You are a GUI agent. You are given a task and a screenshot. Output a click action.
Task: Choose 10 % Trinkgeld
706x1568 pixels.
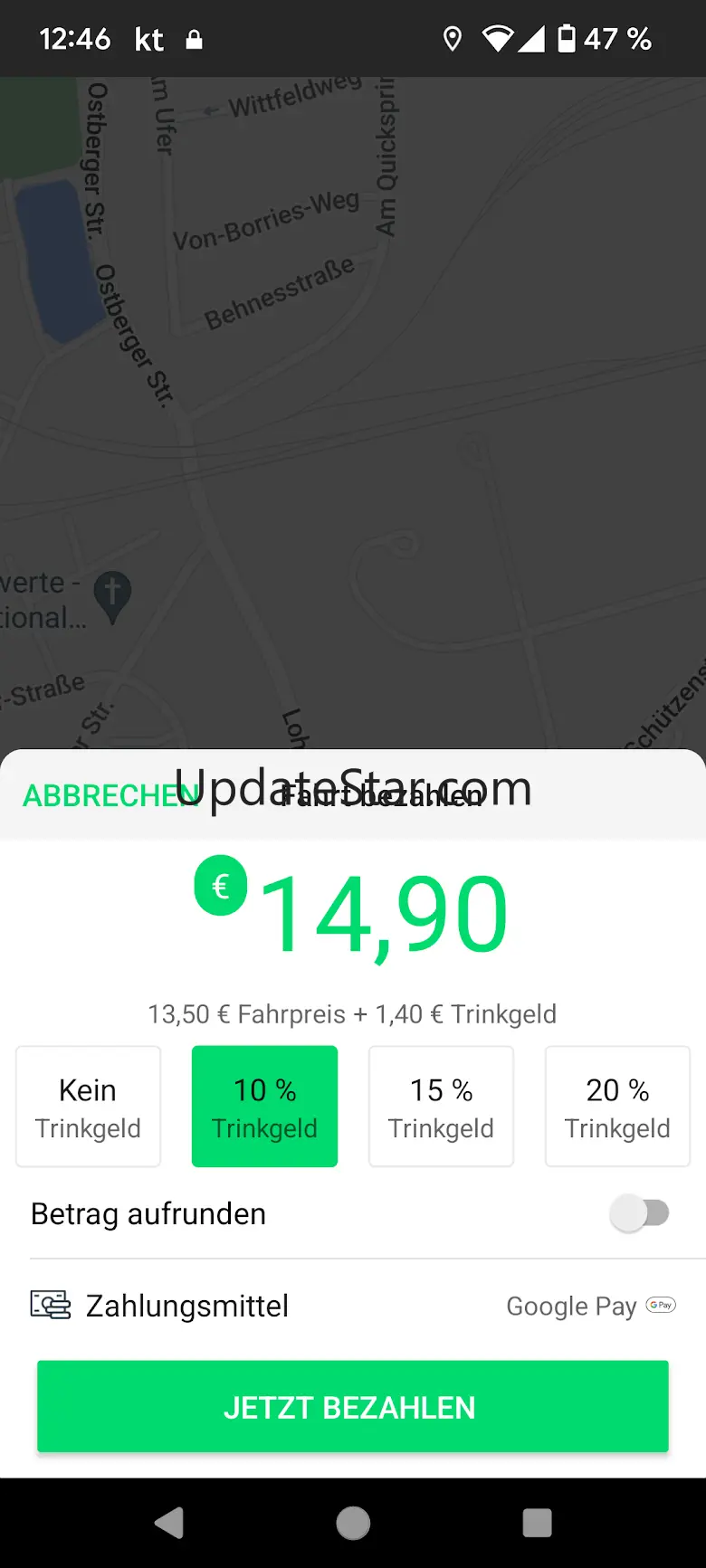coord(264,1107)
